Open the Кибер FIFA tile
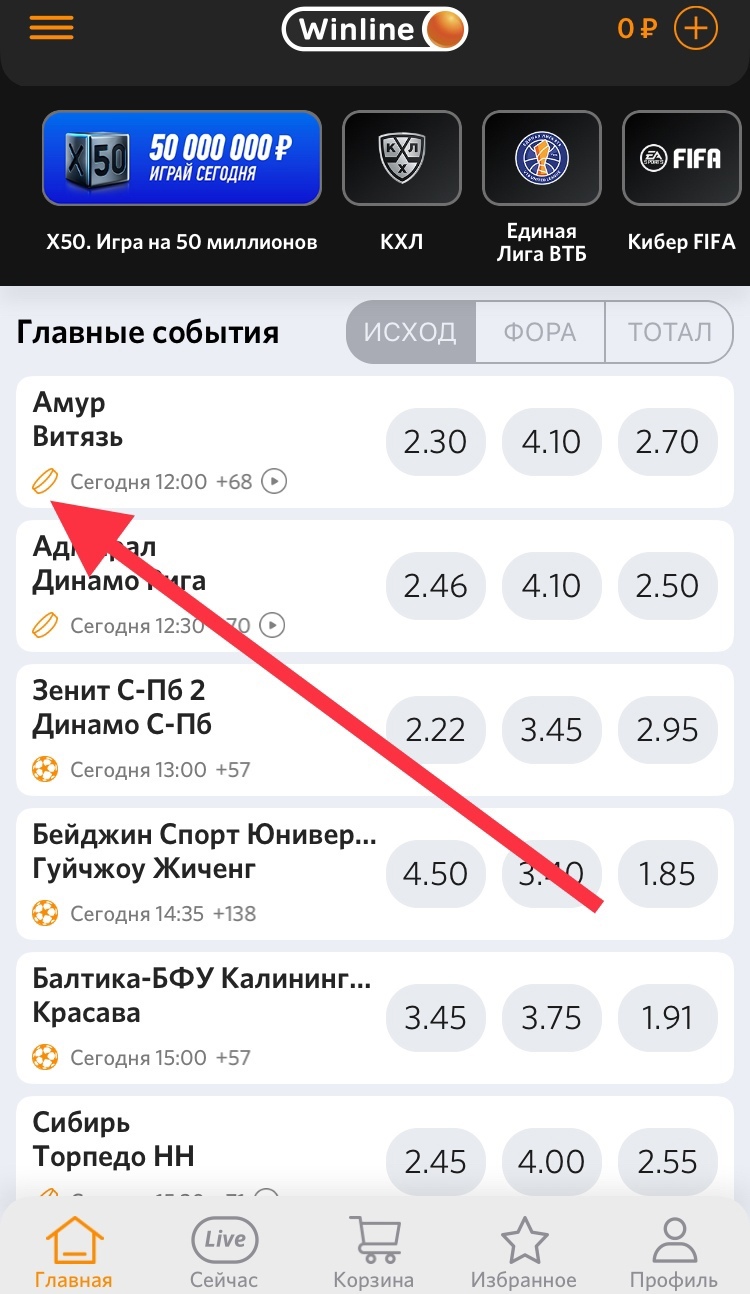 pos(682,158)
